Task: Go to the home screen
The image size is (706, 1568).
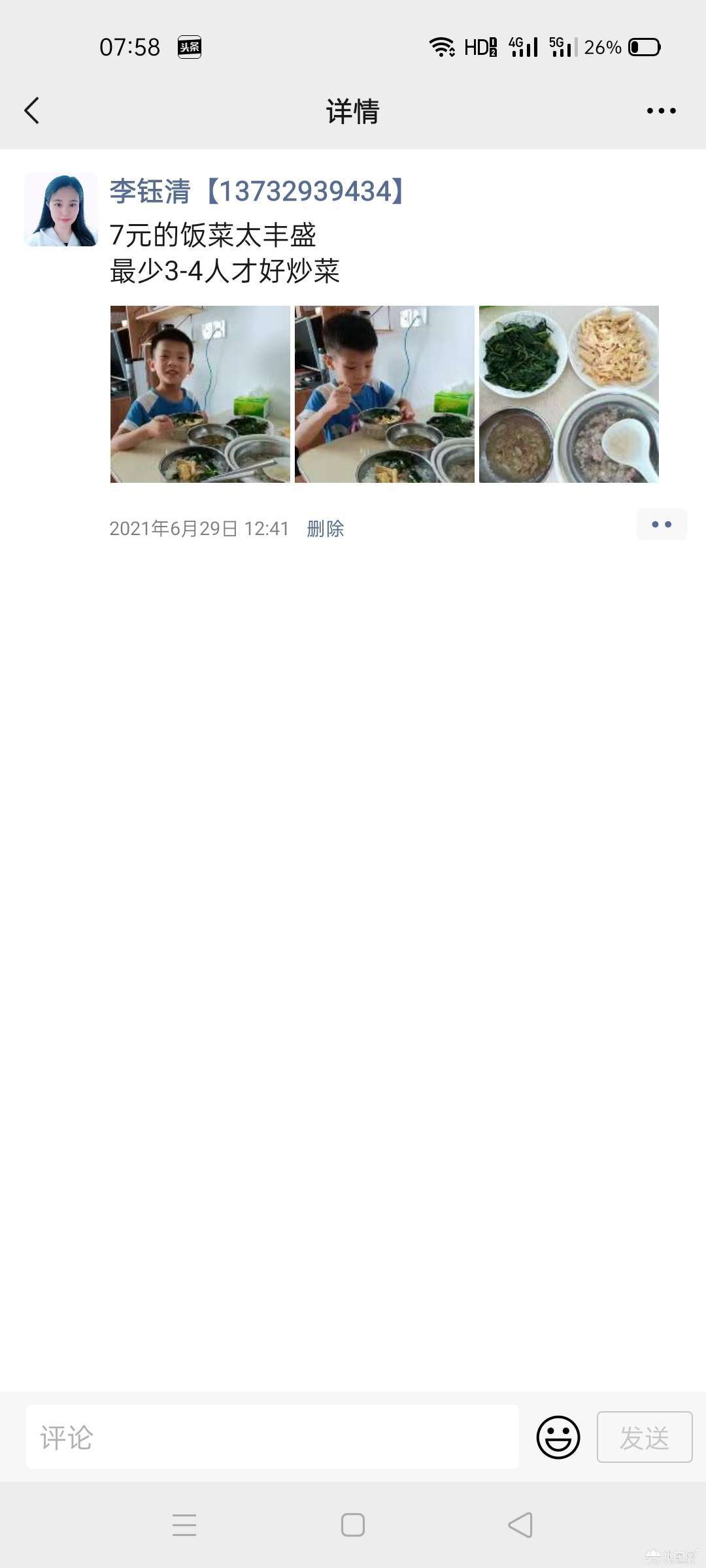Action: point(353,1525)
